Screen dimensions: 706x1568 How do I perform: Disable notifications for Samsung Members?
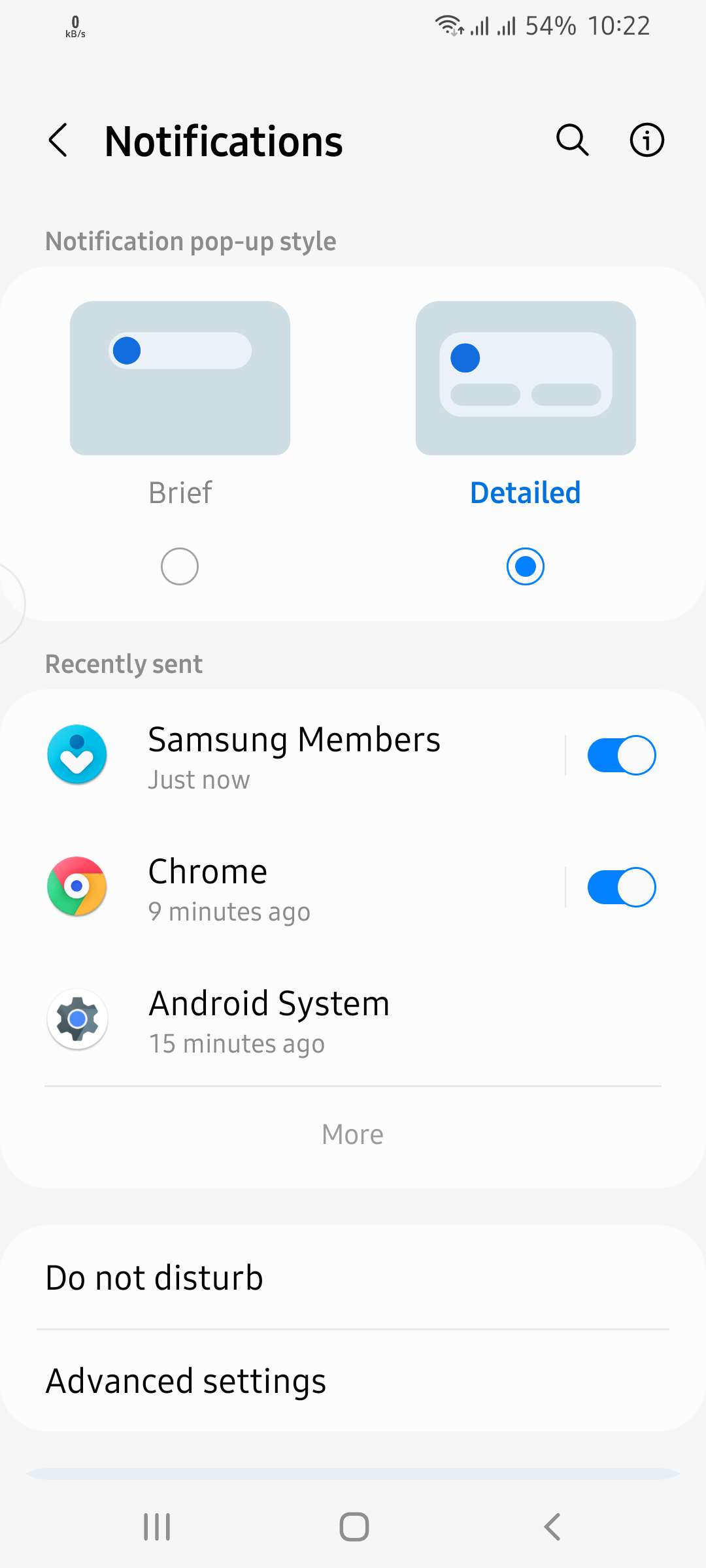coord(620,755)
